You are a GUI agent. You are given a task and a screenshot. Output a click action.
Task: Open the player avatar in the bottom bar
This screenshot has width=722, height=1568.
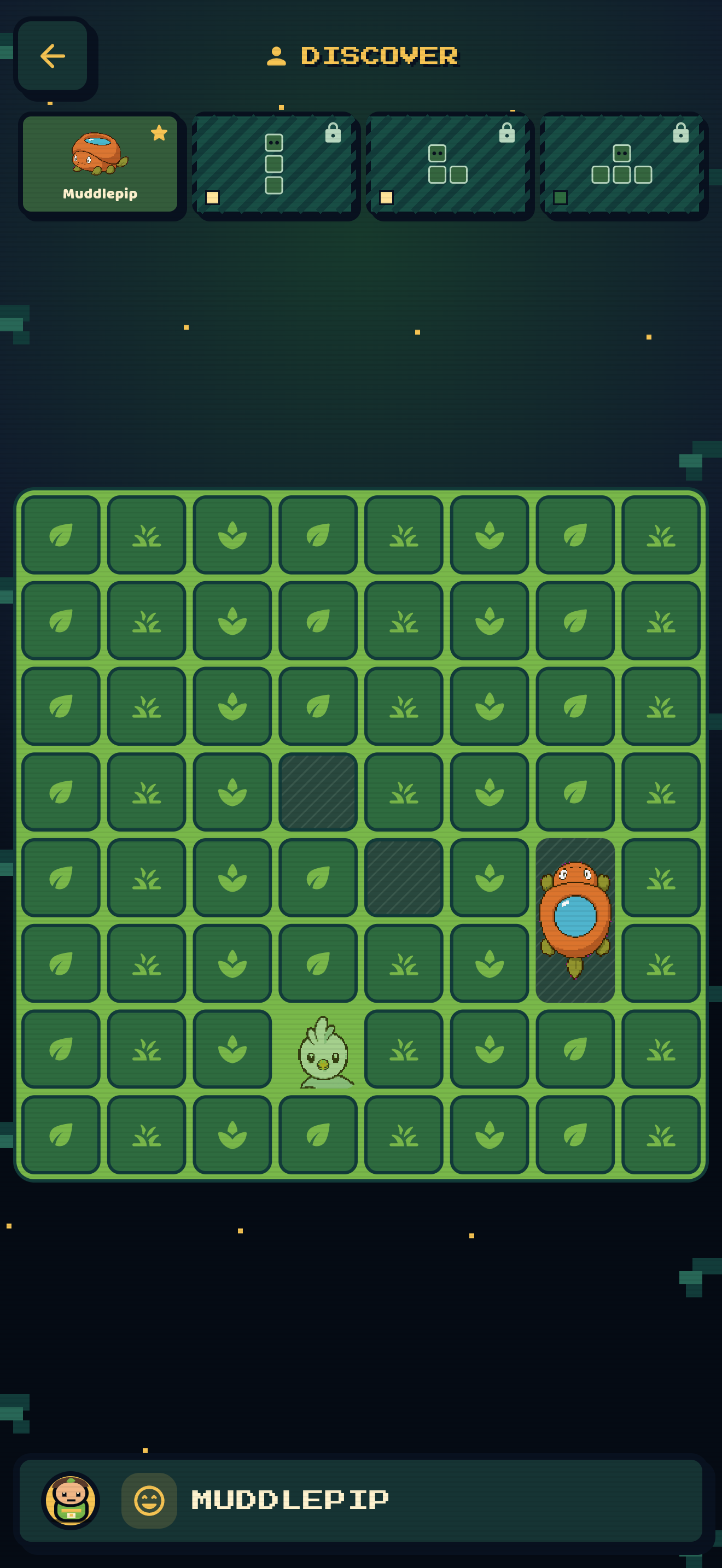pos(71,1500)
